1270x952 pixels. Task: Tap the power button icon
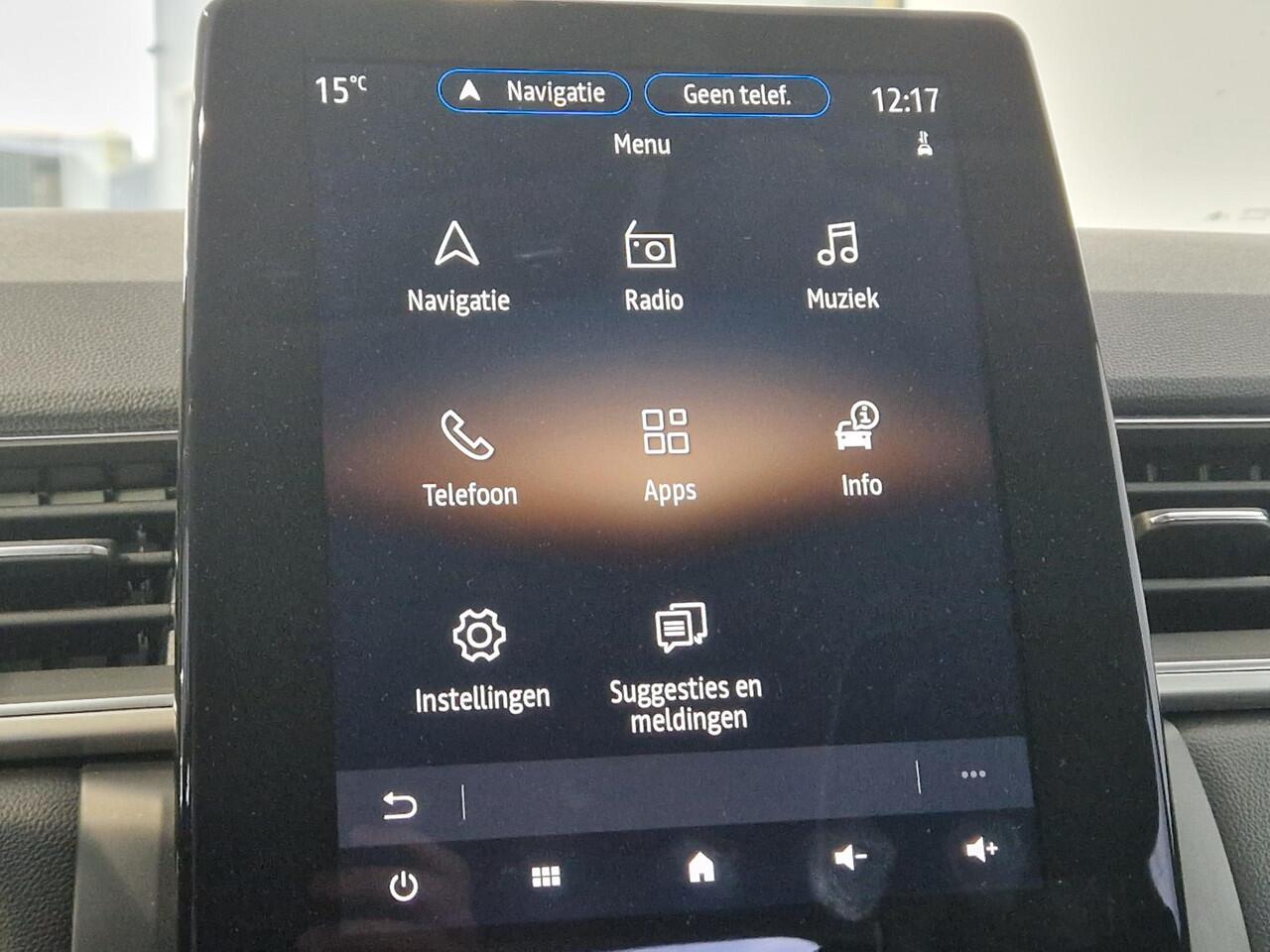tap(403, 886)
